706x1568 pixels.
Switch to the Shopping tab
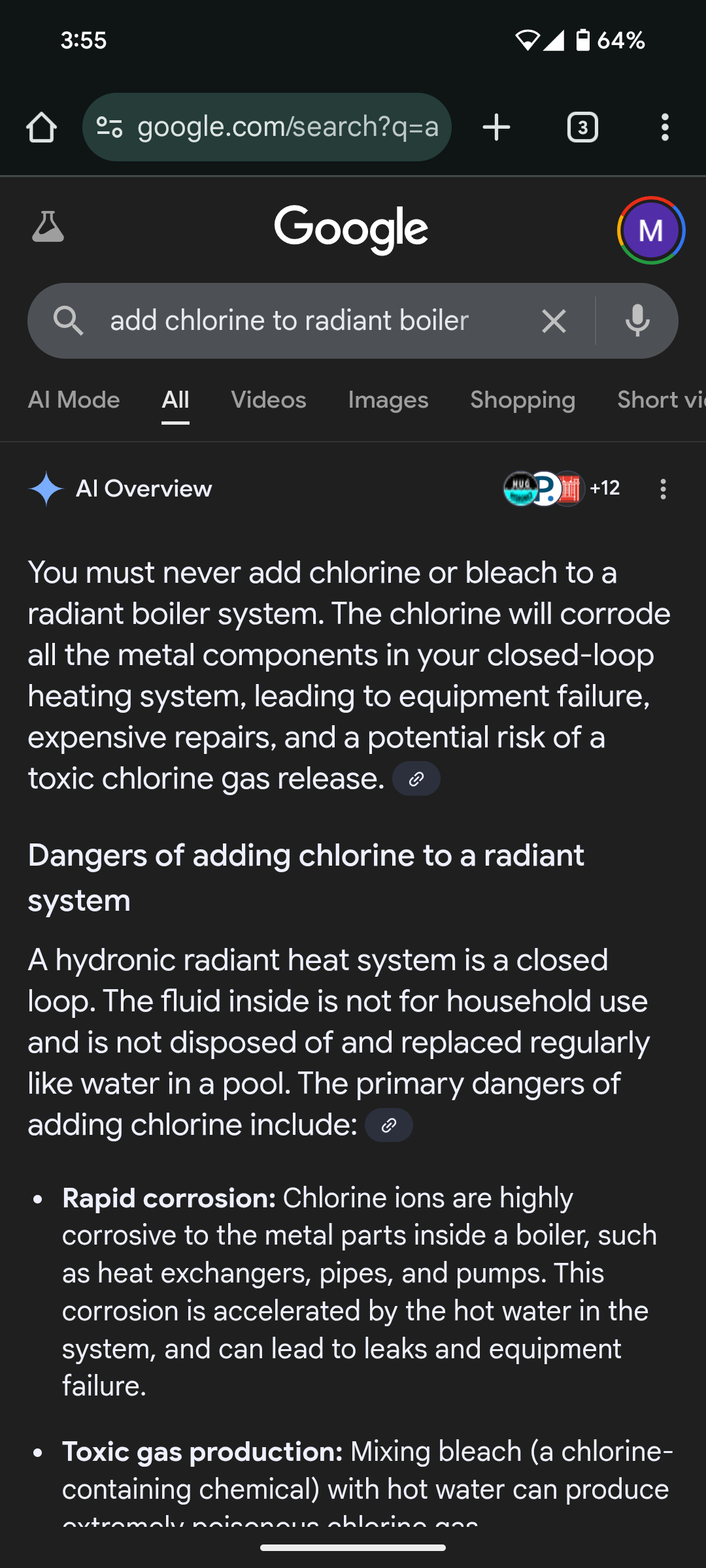pos(523,400)
